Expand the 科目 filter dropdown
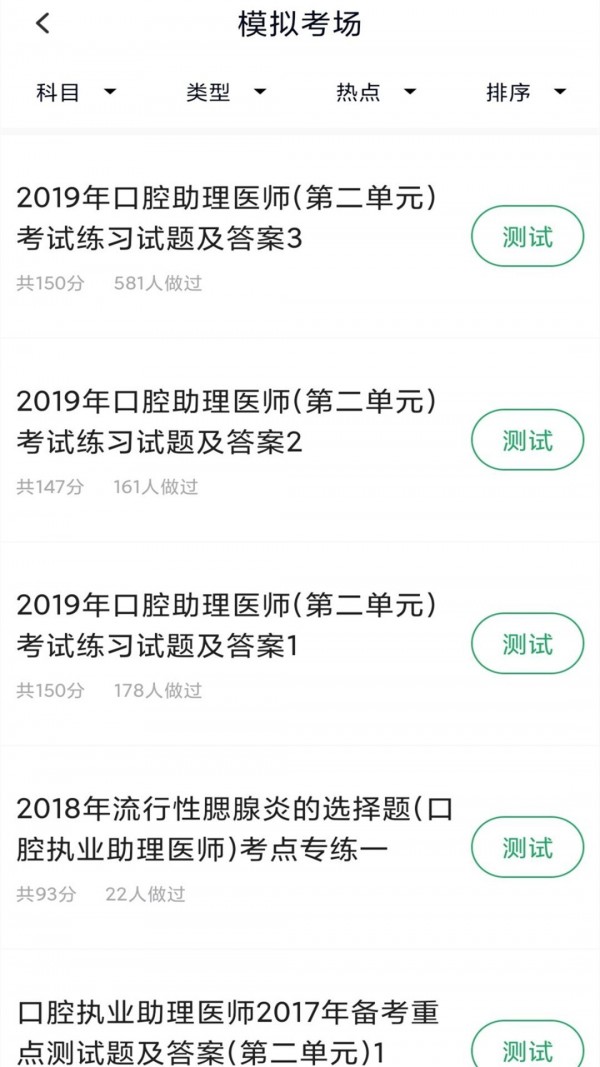 (76, 93)
